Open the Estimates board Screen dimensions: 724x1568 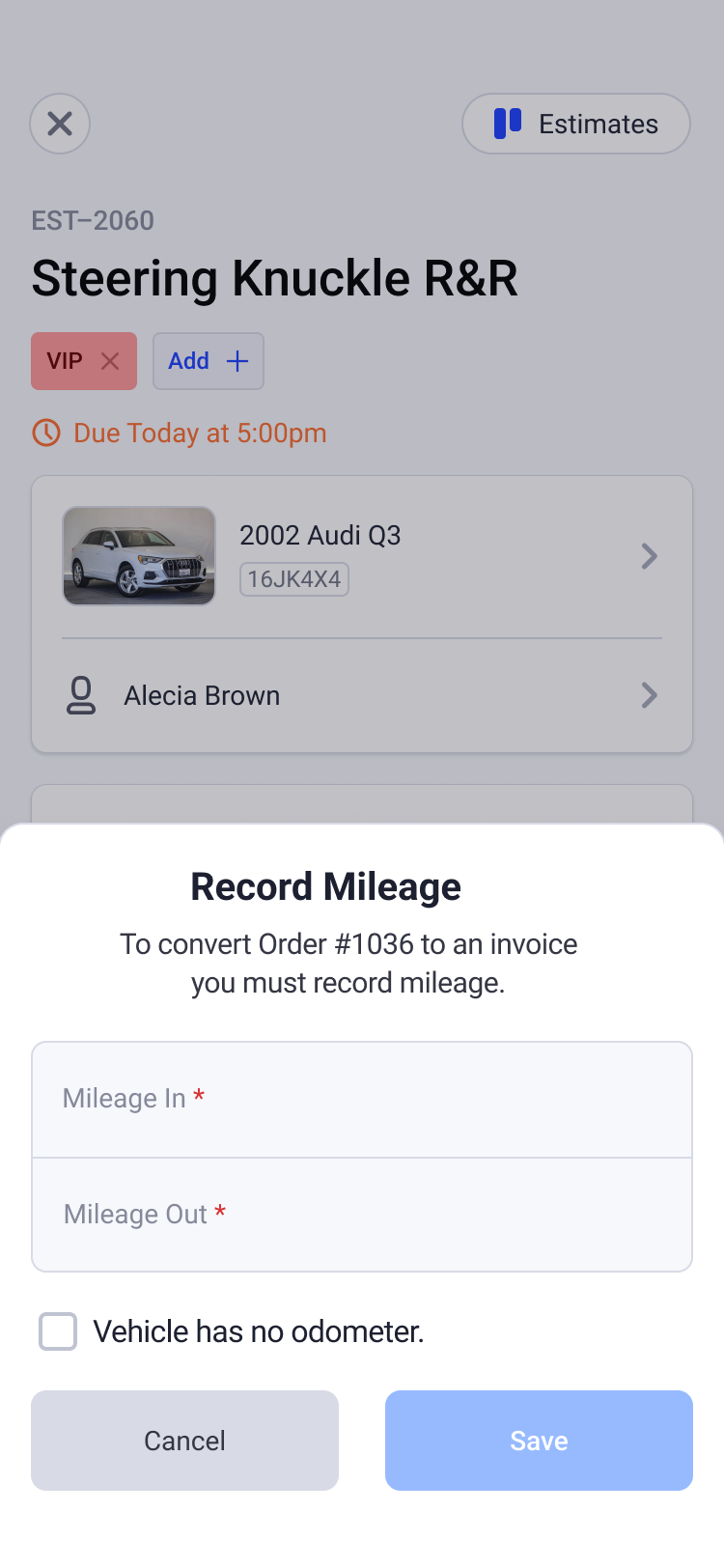(x=576, y=124)
